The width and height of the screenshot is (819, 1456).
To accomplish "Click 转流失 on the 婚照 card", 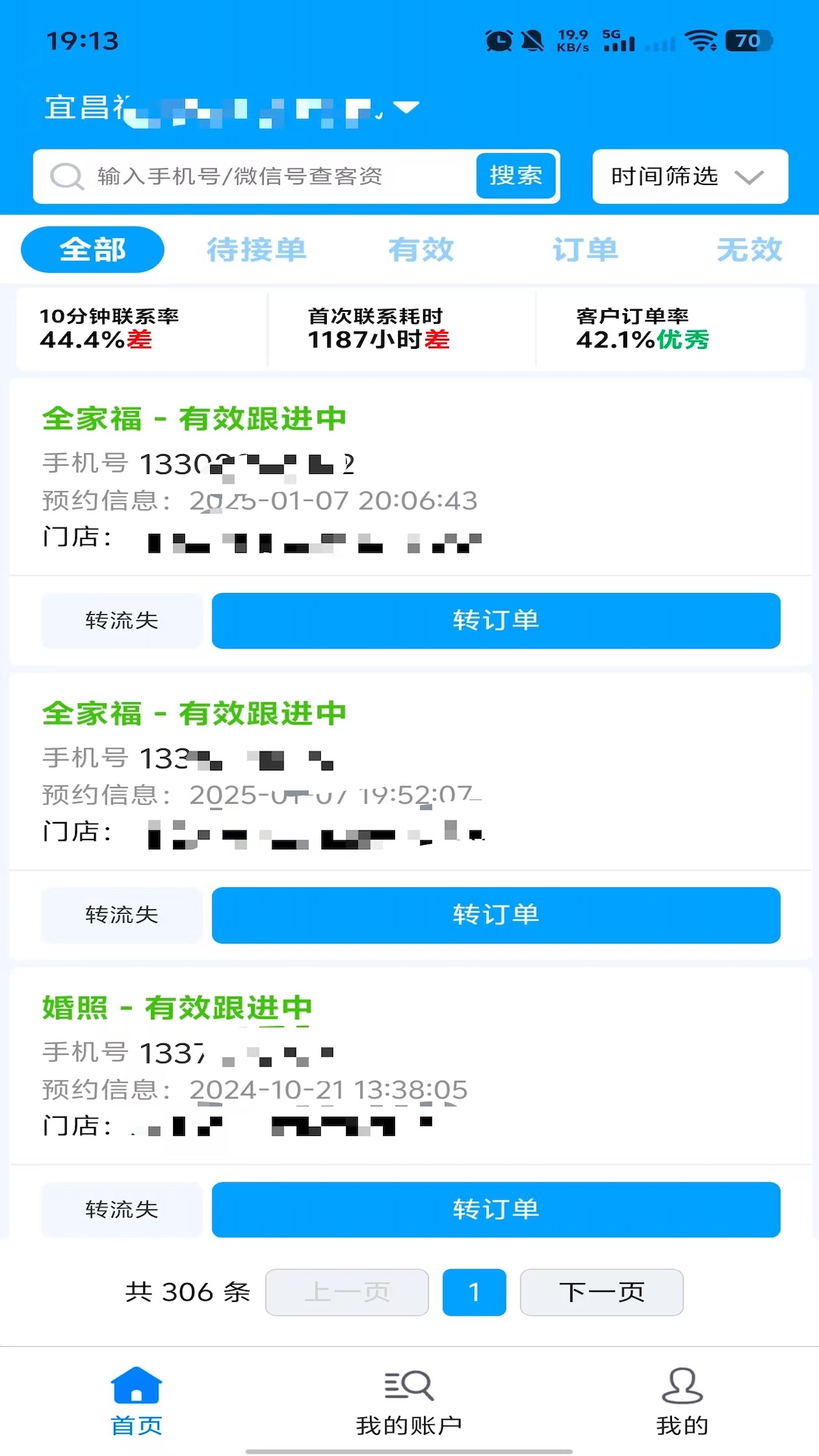I will pyautogui.click(x=121, y=1210).
